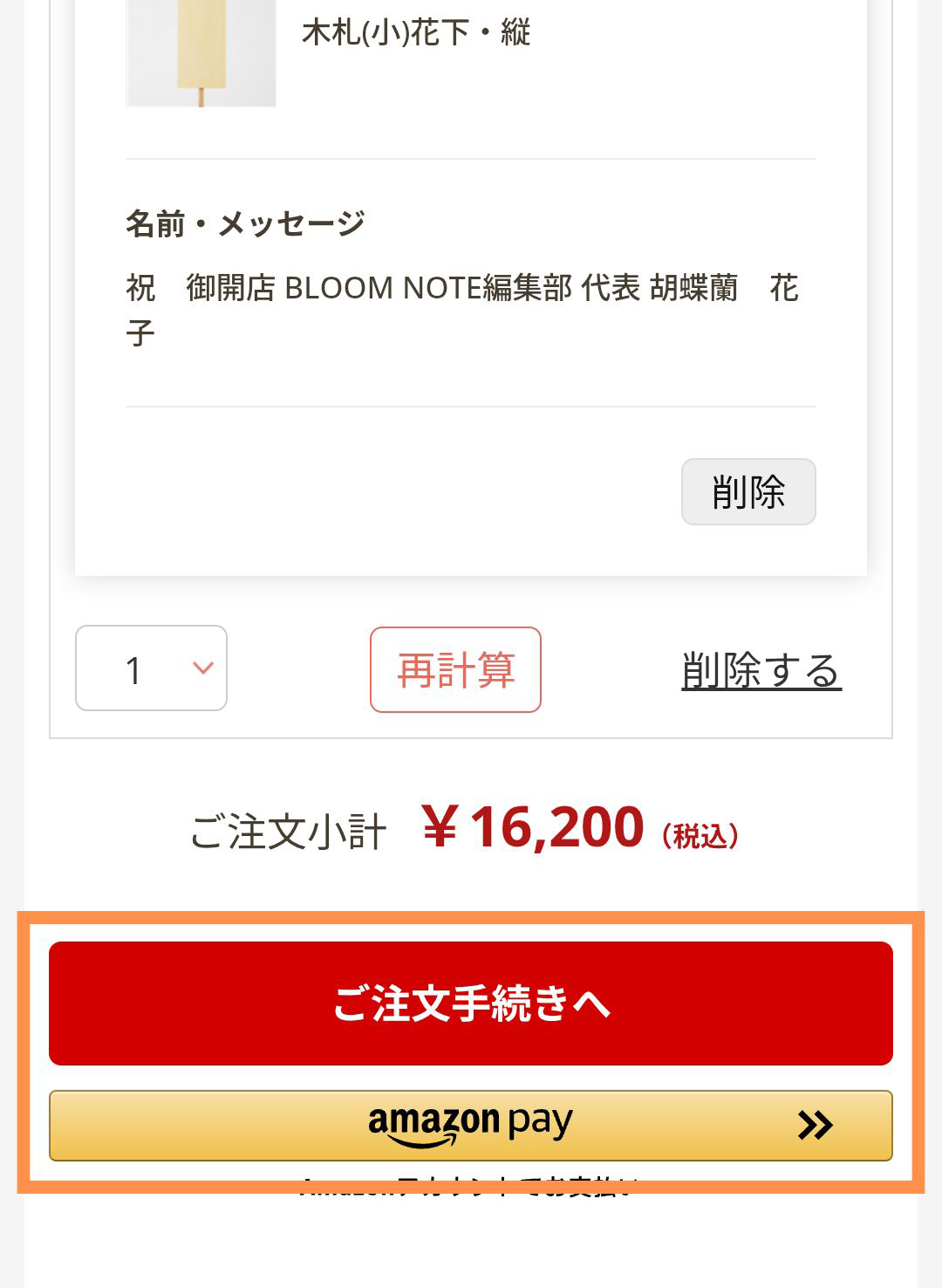Tap the 削除 button in the message card
This screenshot has width=942, height=1288.
(x=747, y=491)
